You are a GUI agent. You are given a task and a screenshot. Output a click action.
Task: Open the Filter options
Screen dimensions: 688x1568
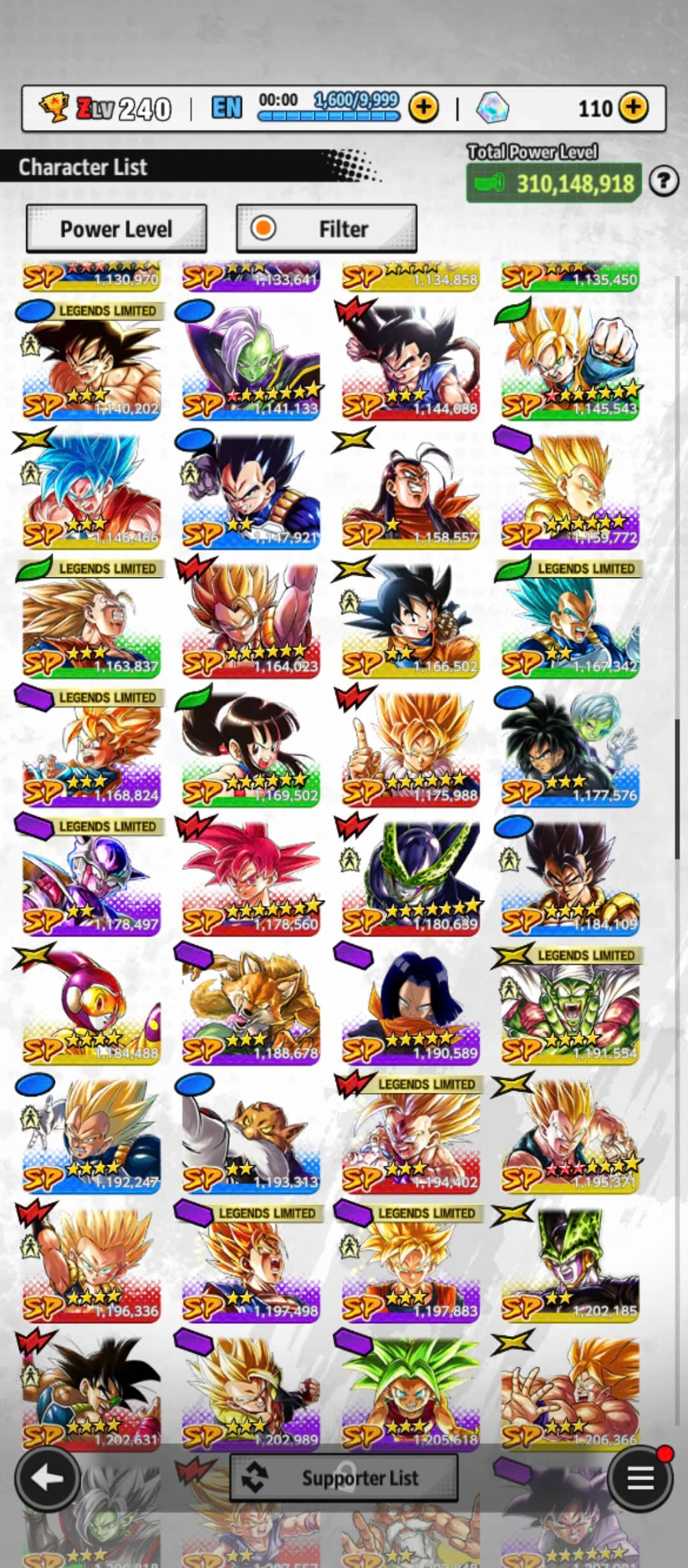(327, 229)
